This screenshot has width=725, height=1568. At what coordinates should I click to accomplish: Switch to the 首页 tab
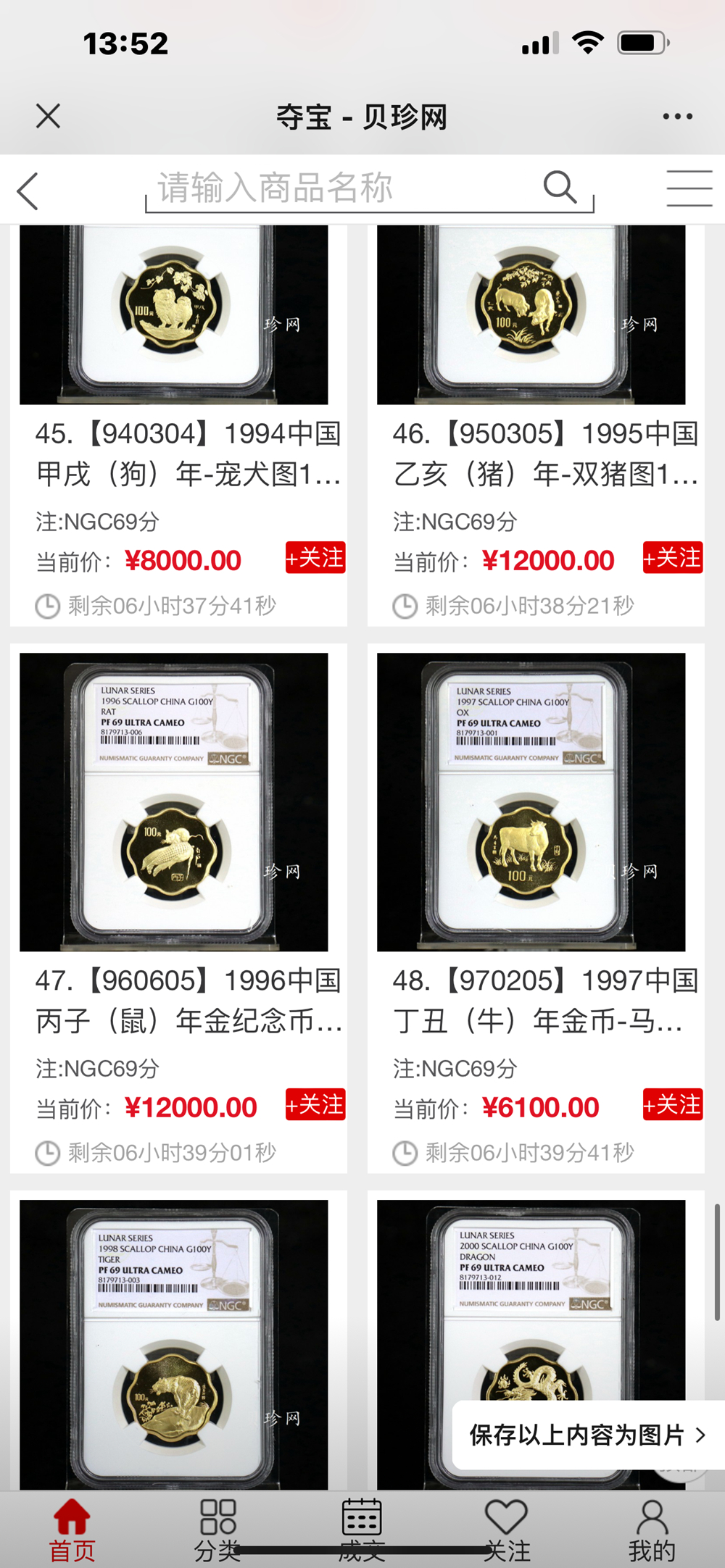coord(72,1527)
